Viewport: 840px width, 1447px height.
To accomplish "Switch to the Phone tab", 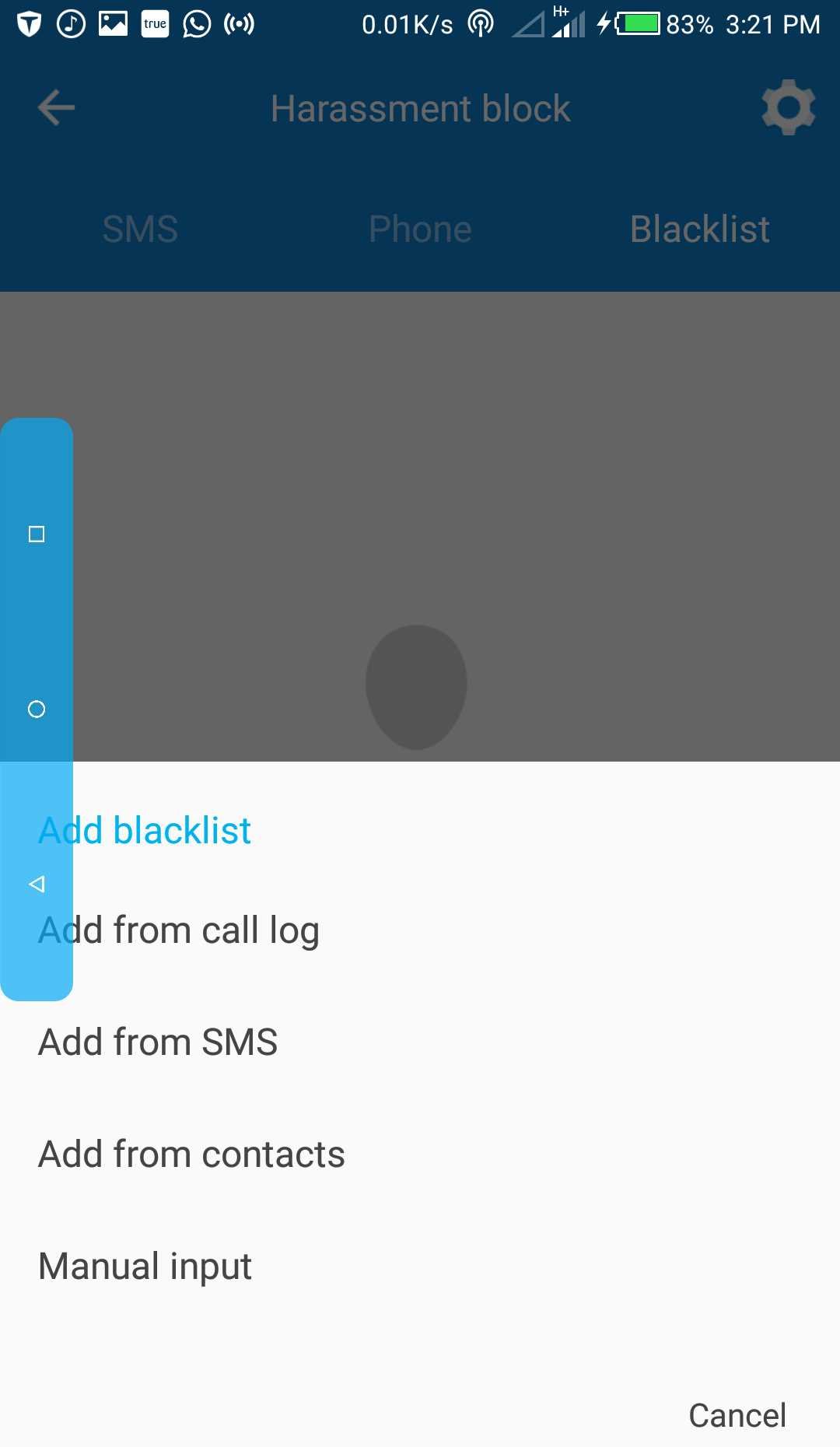I will [420, 229].
